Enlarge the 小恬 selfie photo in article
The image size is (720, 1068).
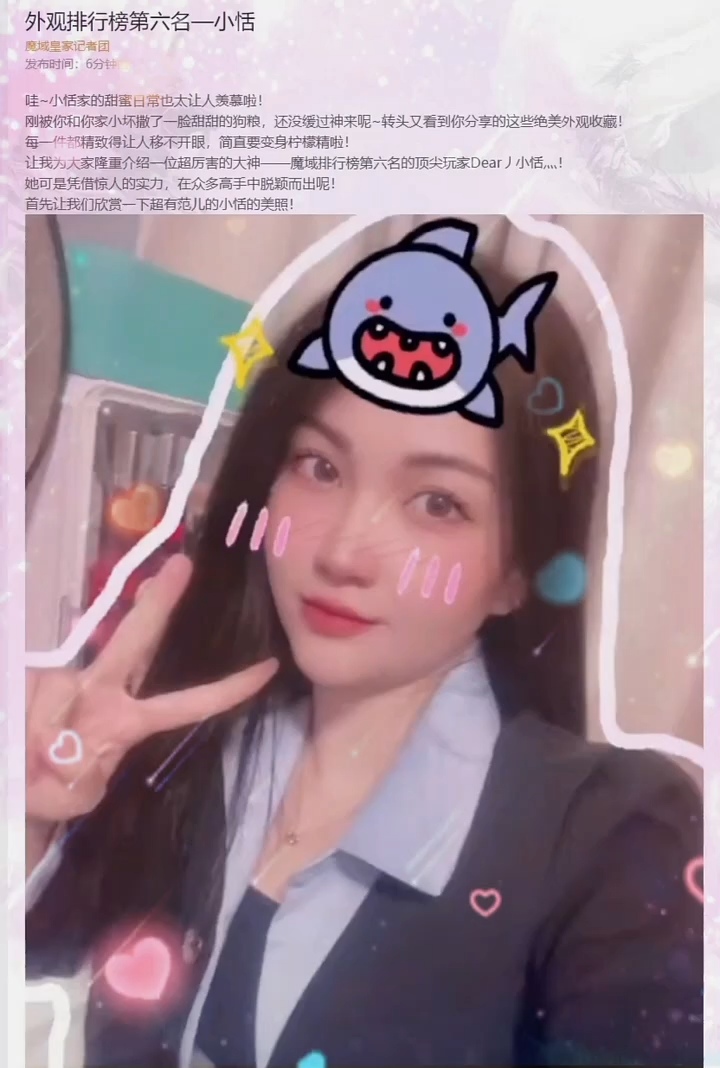point(364,640)
